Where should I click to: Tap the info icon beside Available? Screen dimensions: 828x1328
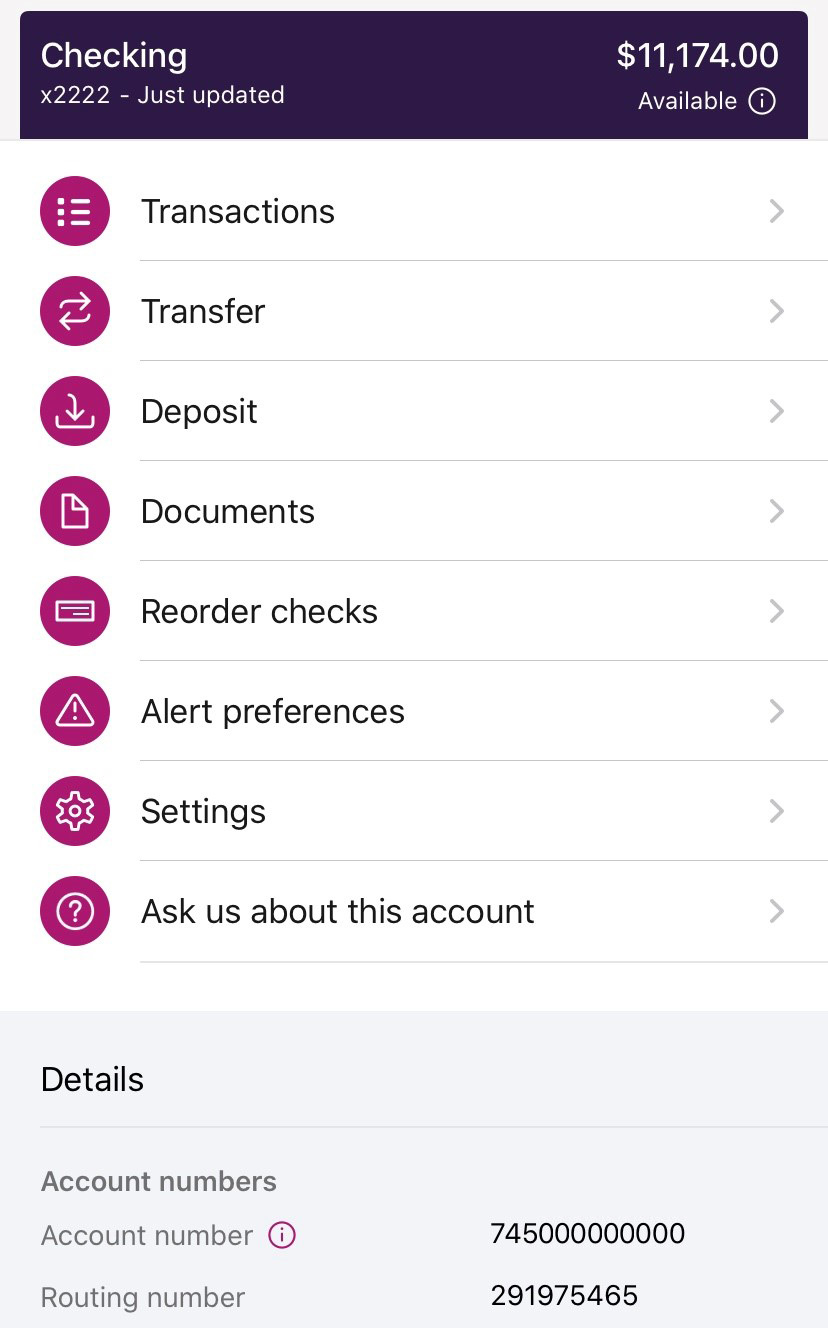click(762, 101)
